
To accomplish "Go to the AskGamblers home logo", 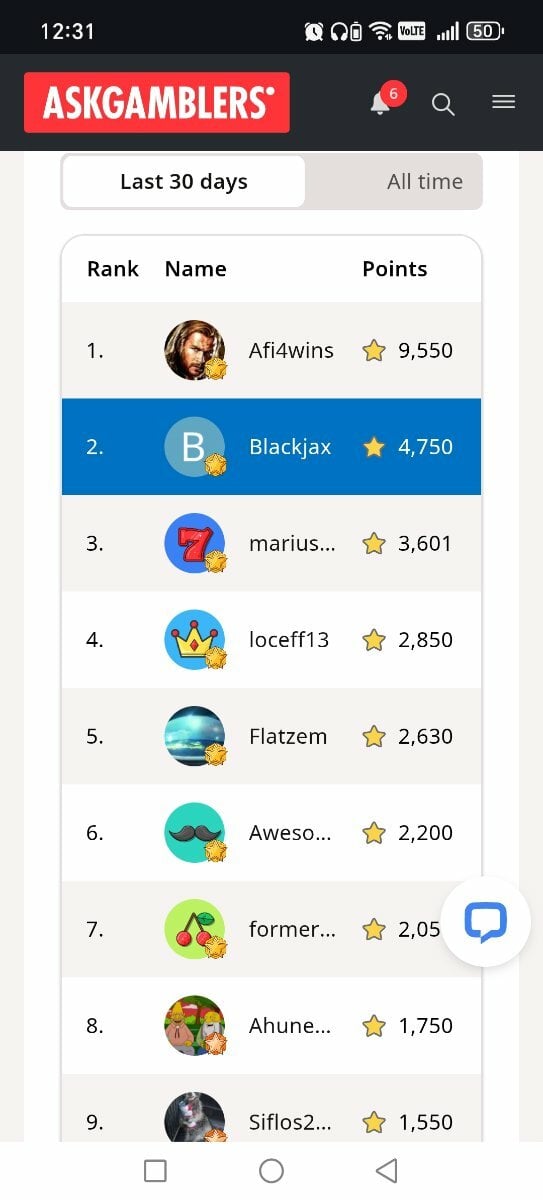I will (157, 102).
